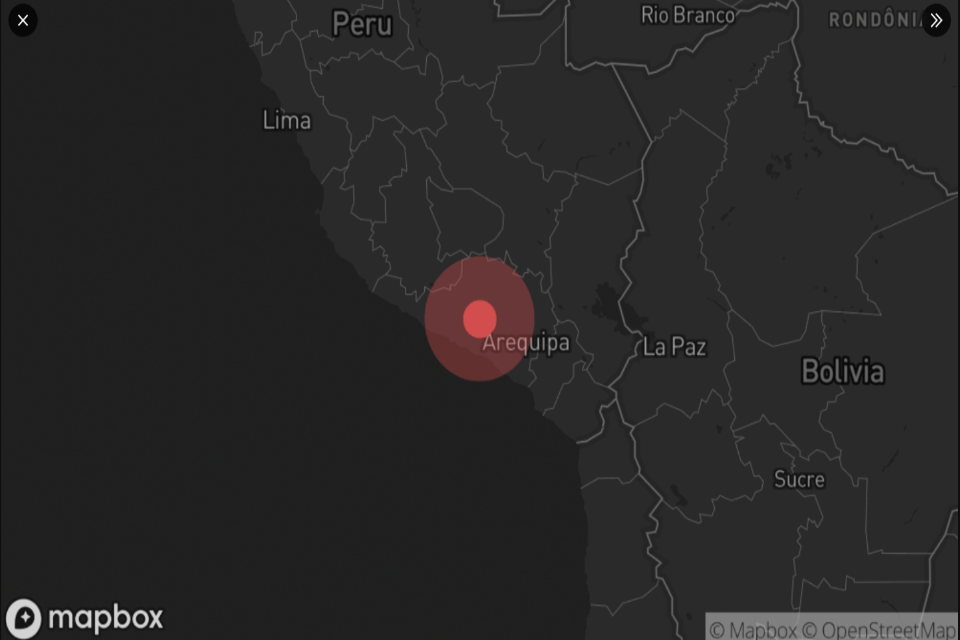Close the map view

[x=23, y=20]
